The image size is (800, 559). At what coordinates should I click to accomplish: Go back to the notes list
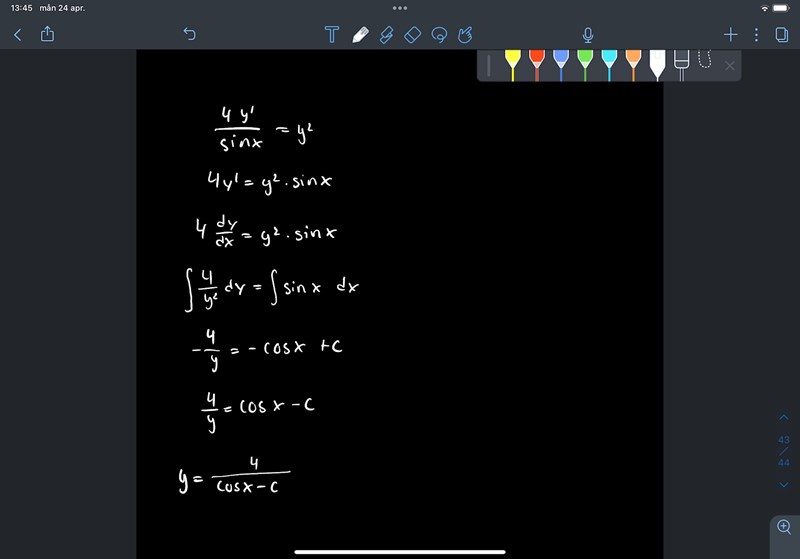point(17,35)
